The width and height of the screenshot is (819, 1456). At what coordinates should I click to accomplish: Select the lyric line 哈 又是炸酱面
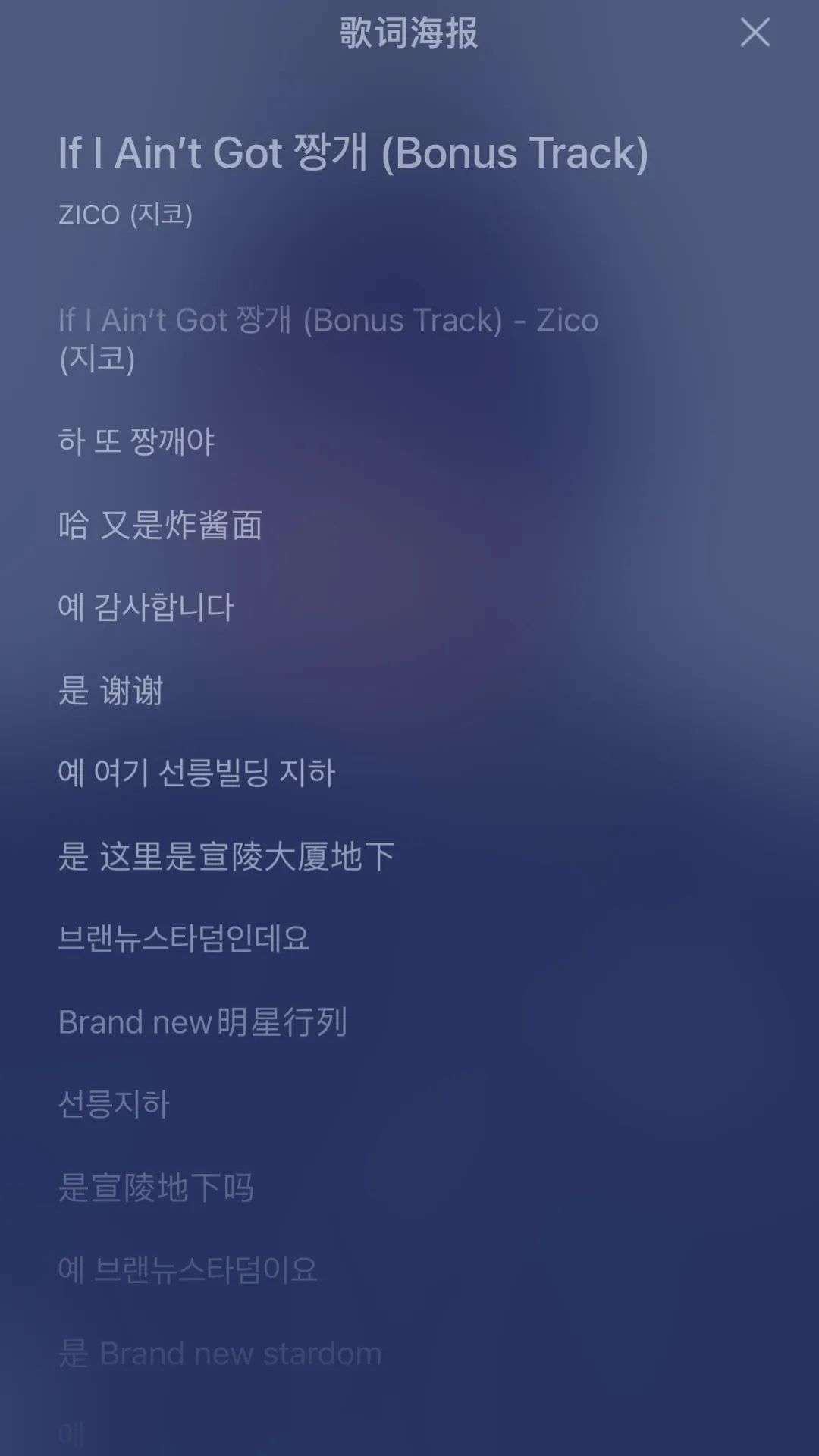click(160, 525)
